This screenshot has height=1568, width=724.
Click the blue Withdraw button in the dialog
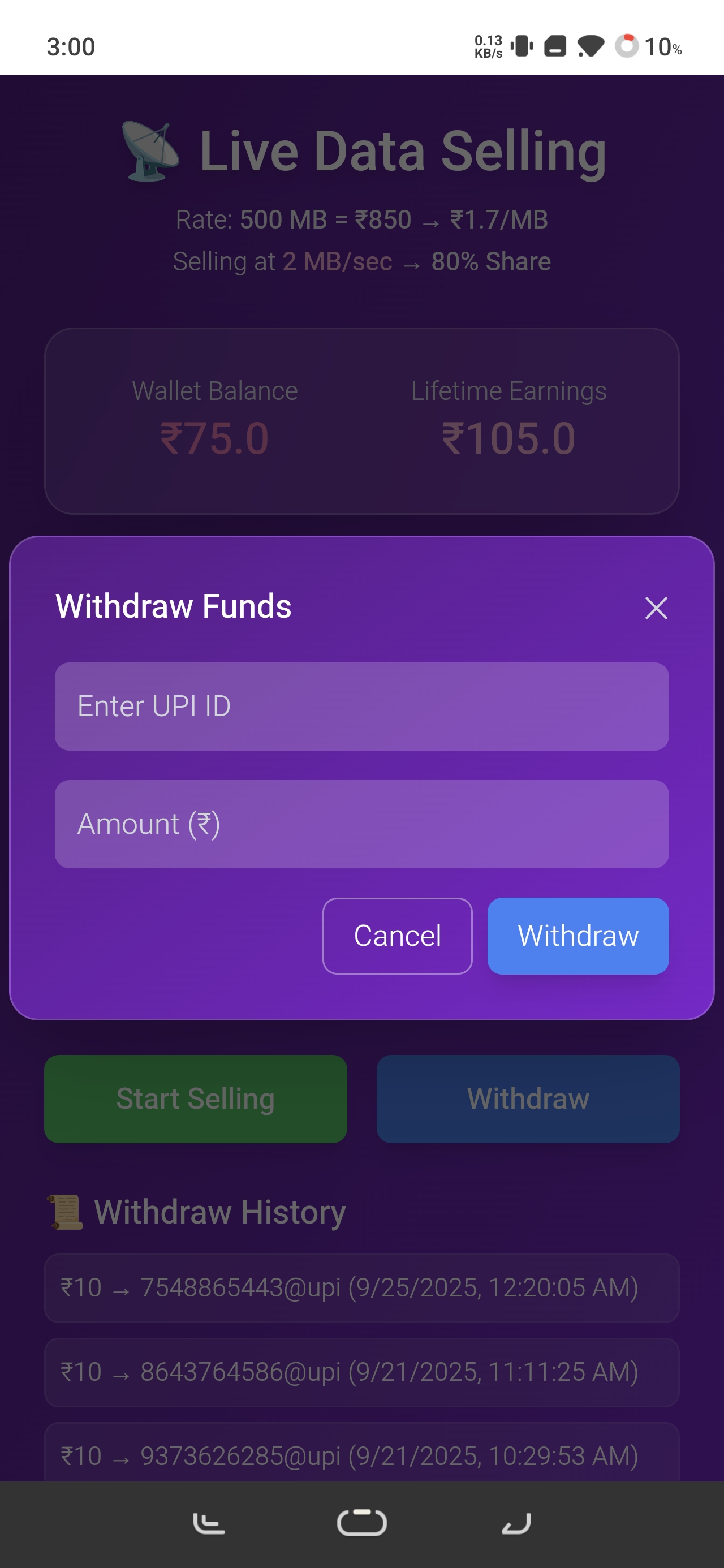tap(578, 936)
